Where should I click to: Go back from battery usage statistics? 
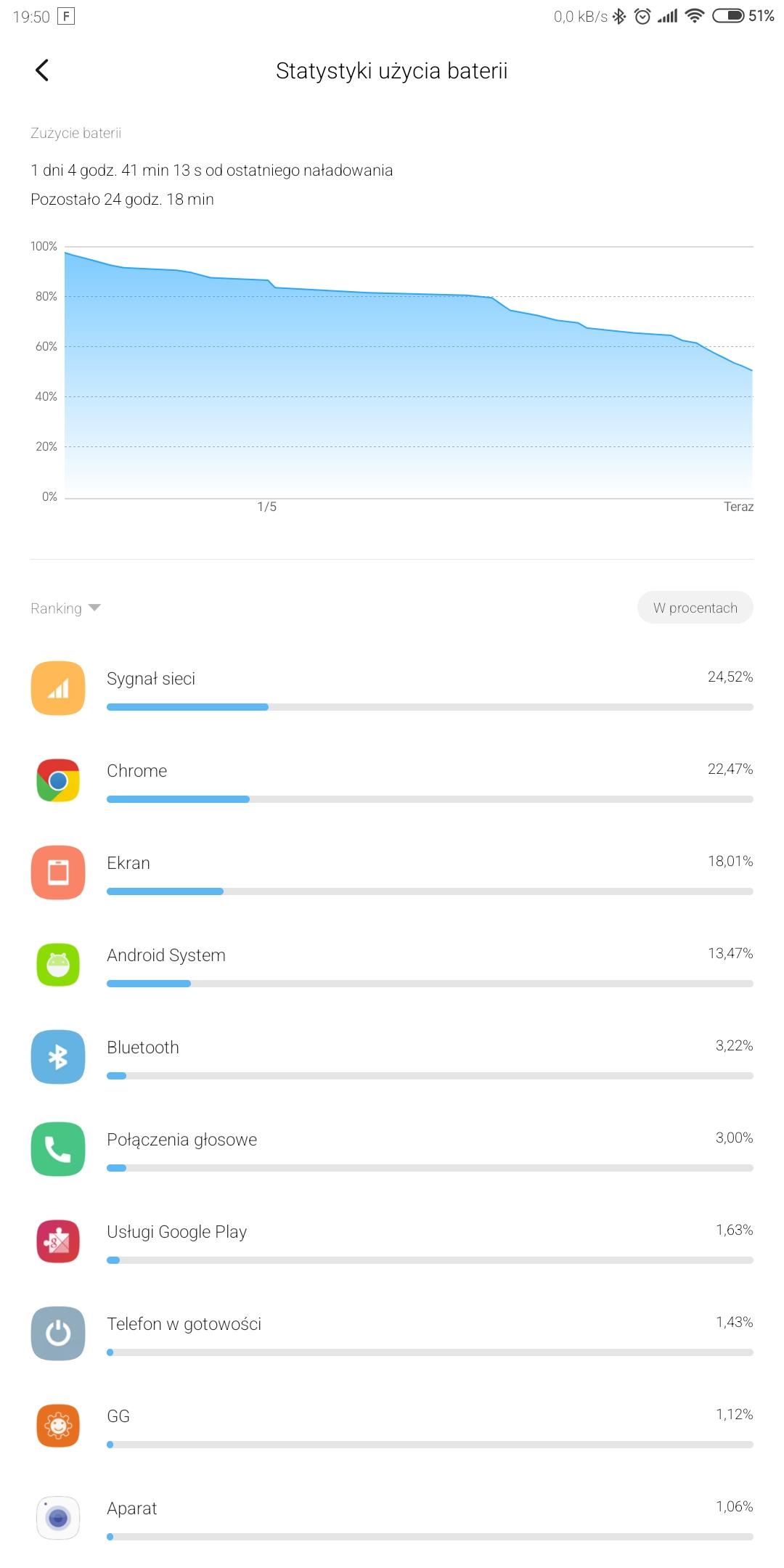pyautogui.click(x=42, y=70)
